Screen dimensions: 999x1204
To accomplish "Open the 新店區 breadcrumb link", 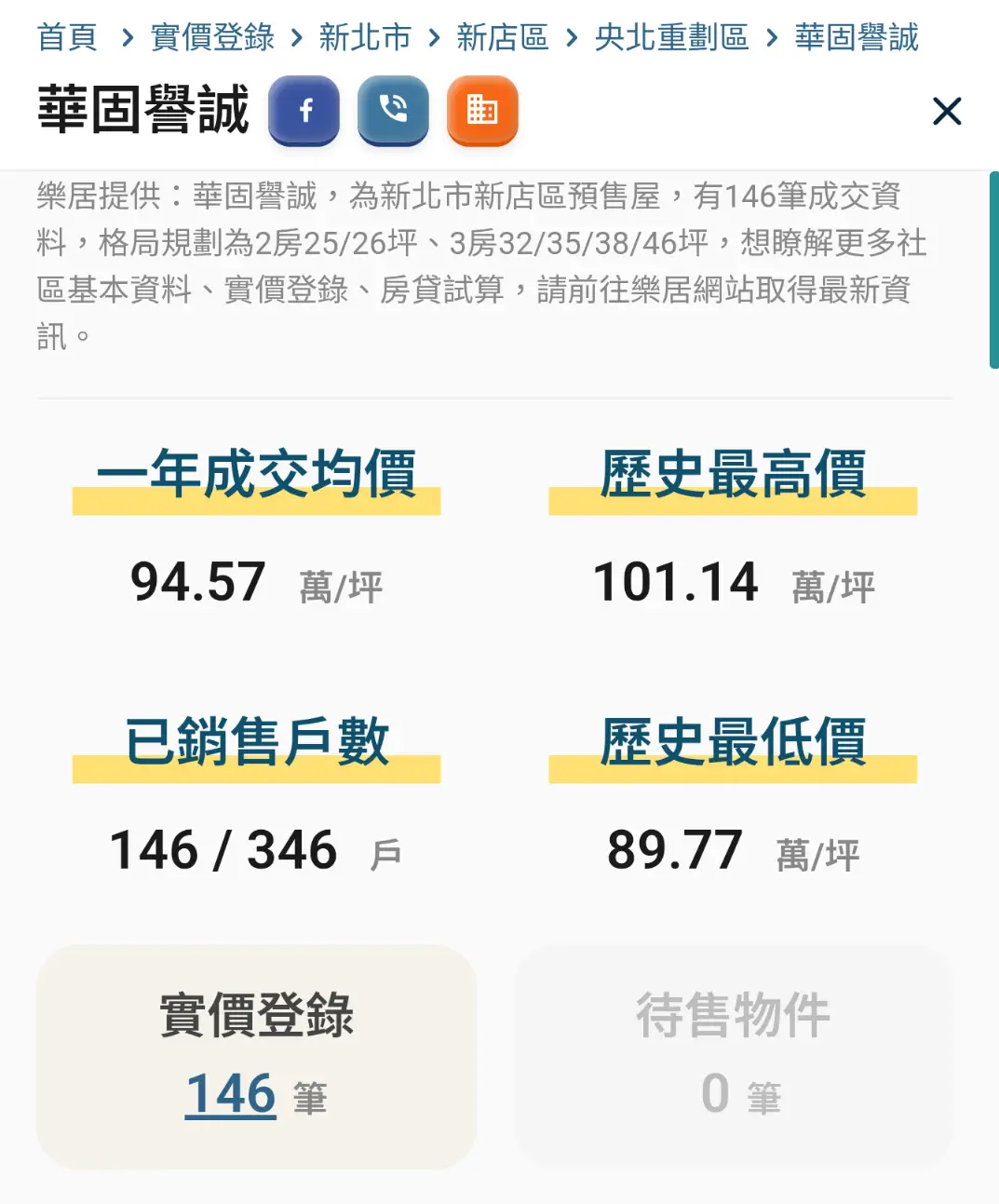I will 503,37.
